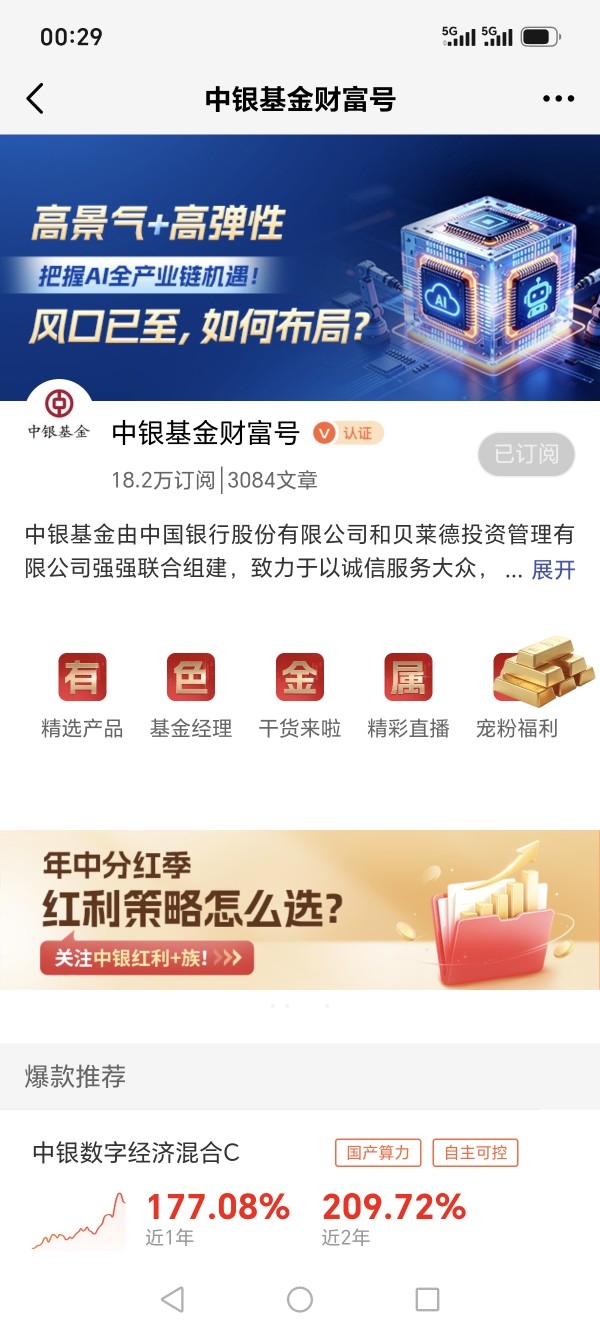
Task: Open the 红利策略怎么选 dividend banner
Action: click(300, 910)
